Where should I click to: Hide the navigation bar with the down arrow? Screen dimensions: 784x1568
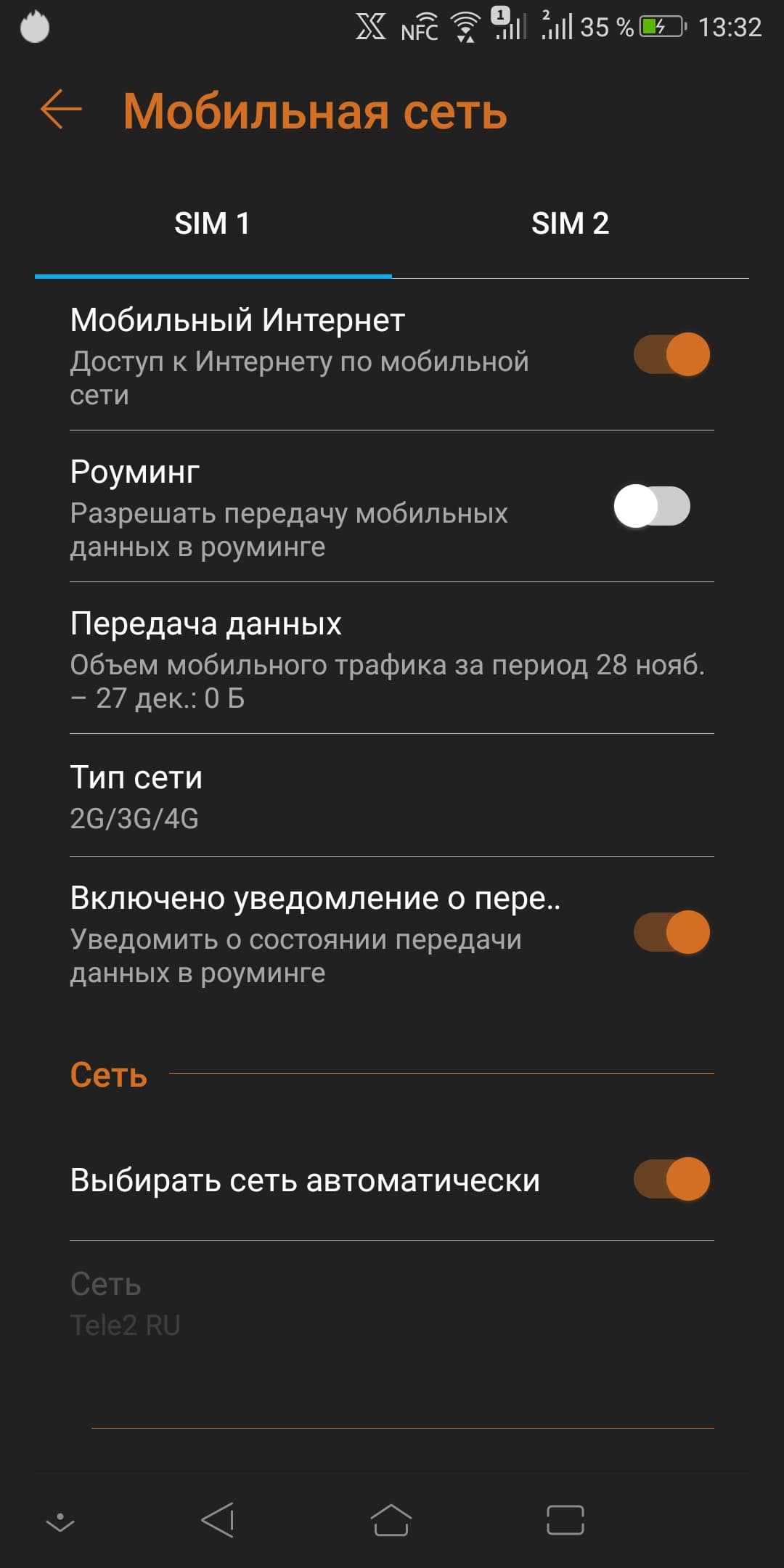[x=60, y=1521]
